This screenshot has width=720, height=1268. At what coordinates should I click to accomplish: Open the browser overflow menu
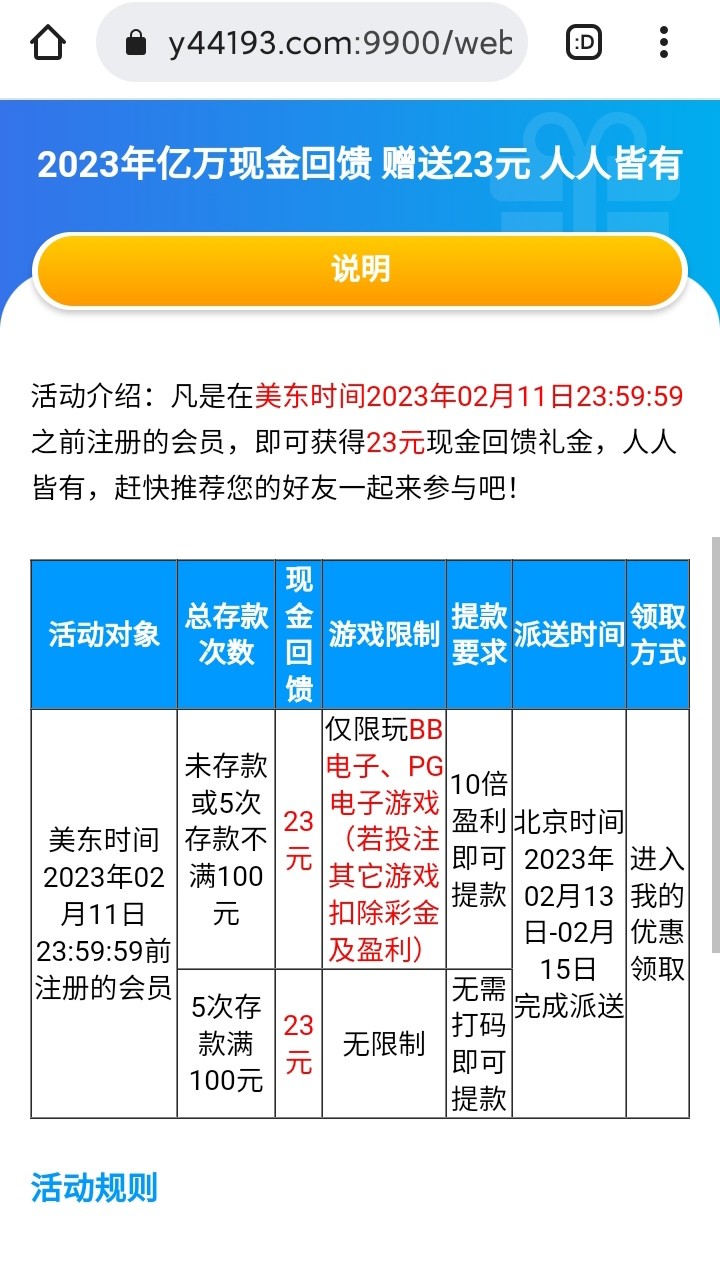(x=664, y=42)
